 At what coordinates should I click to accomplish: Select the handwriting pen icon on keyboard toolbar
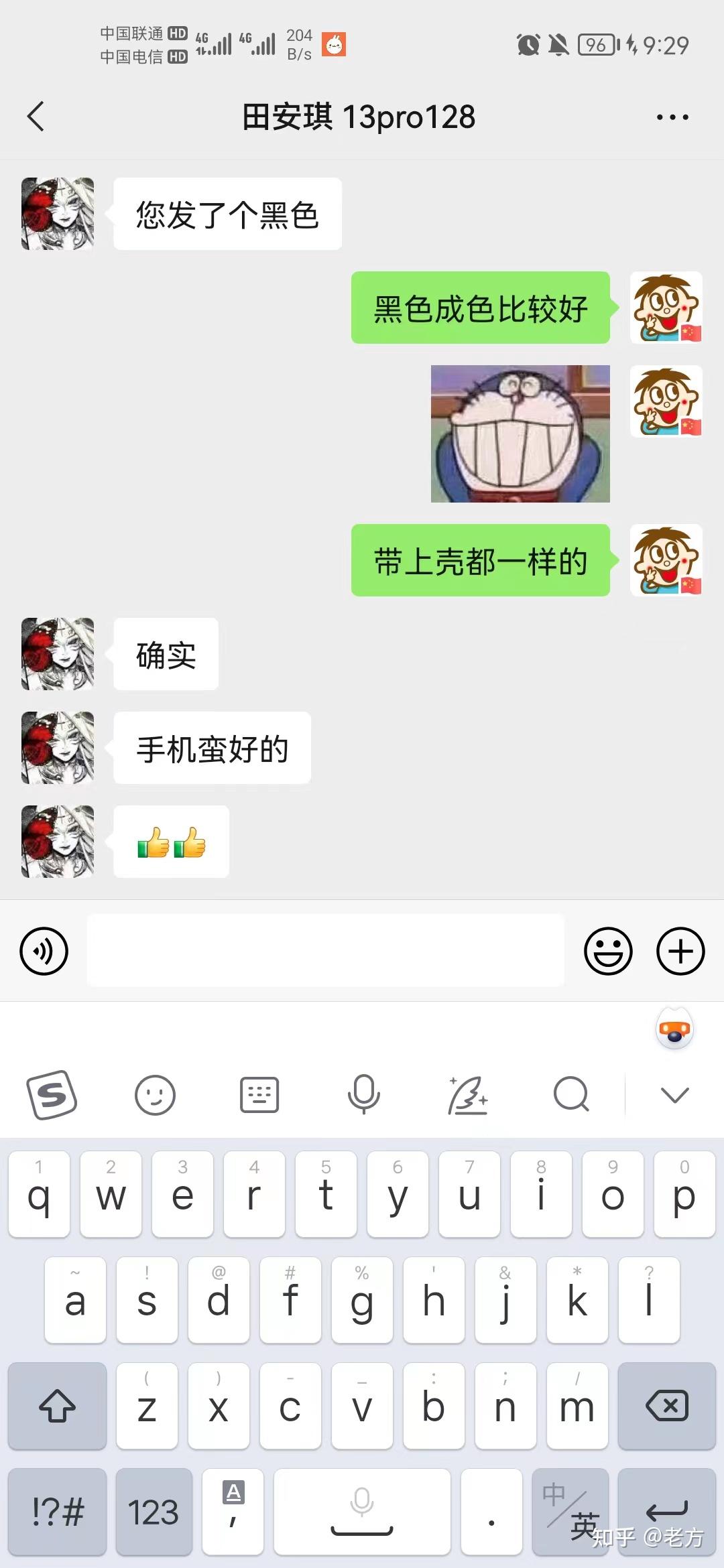(x=469, y=1096)
